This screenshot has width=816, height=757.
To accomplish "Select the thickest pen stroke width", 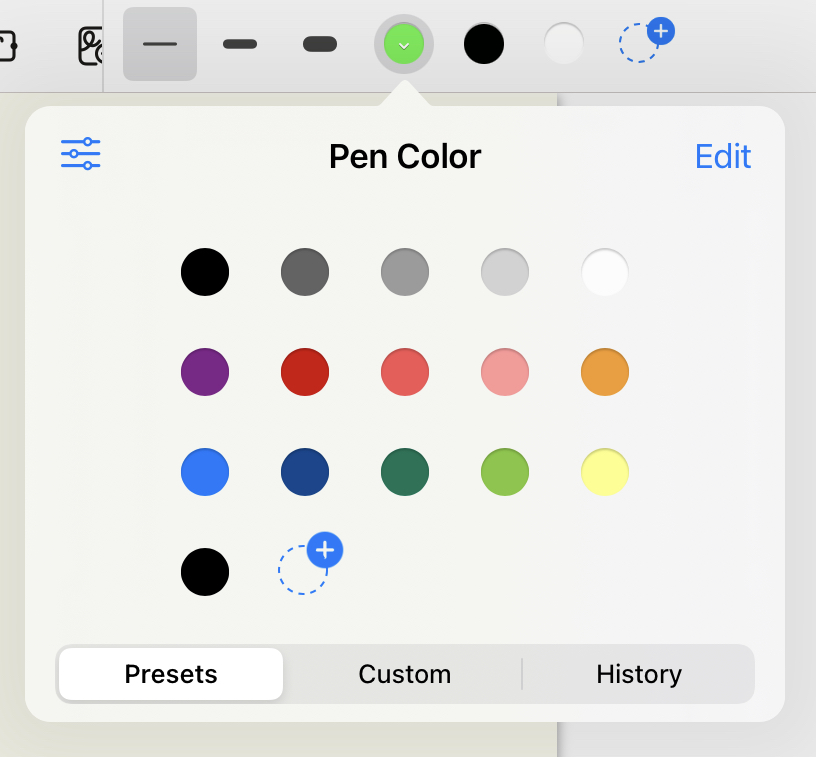I will click(x=320, y=44).
